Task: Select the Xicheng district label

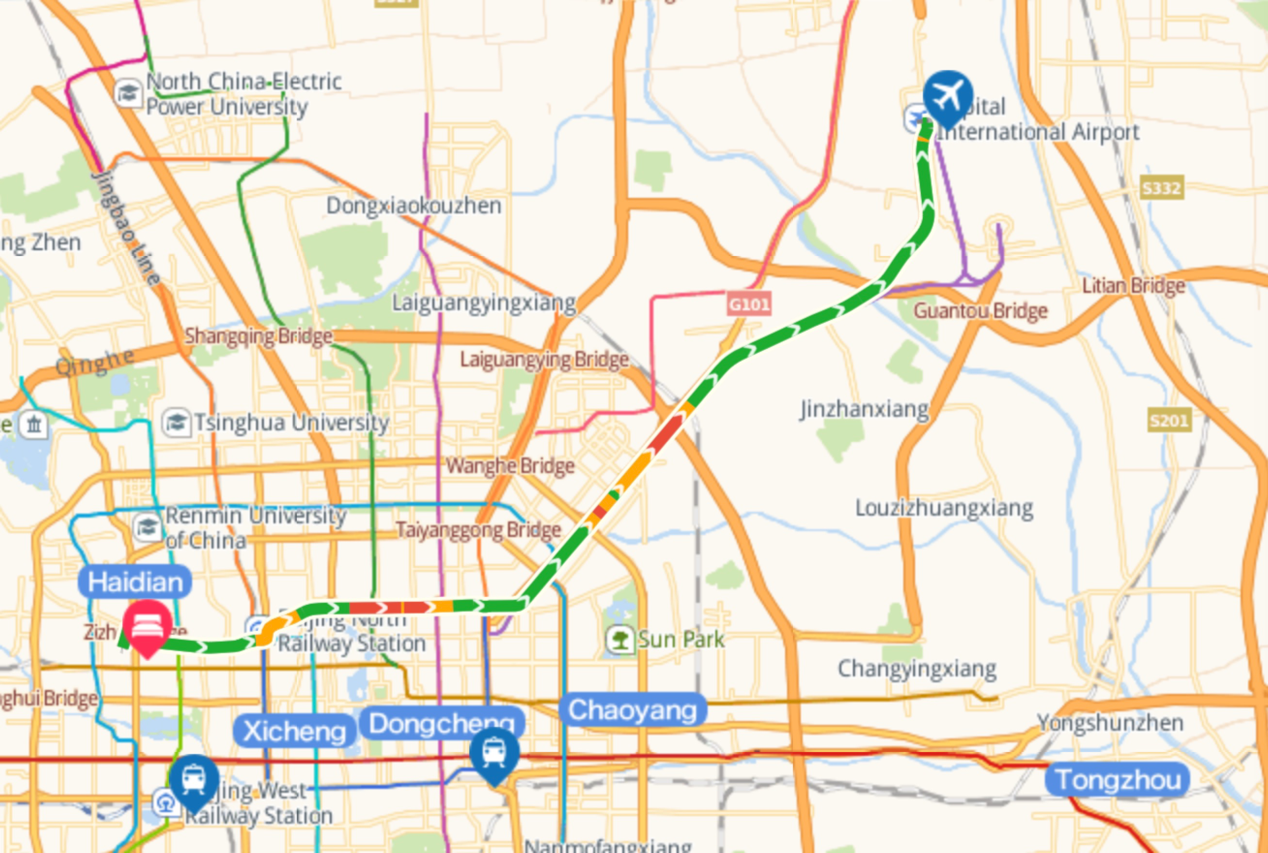Action: pyautogui.click(x=295, y=730)
